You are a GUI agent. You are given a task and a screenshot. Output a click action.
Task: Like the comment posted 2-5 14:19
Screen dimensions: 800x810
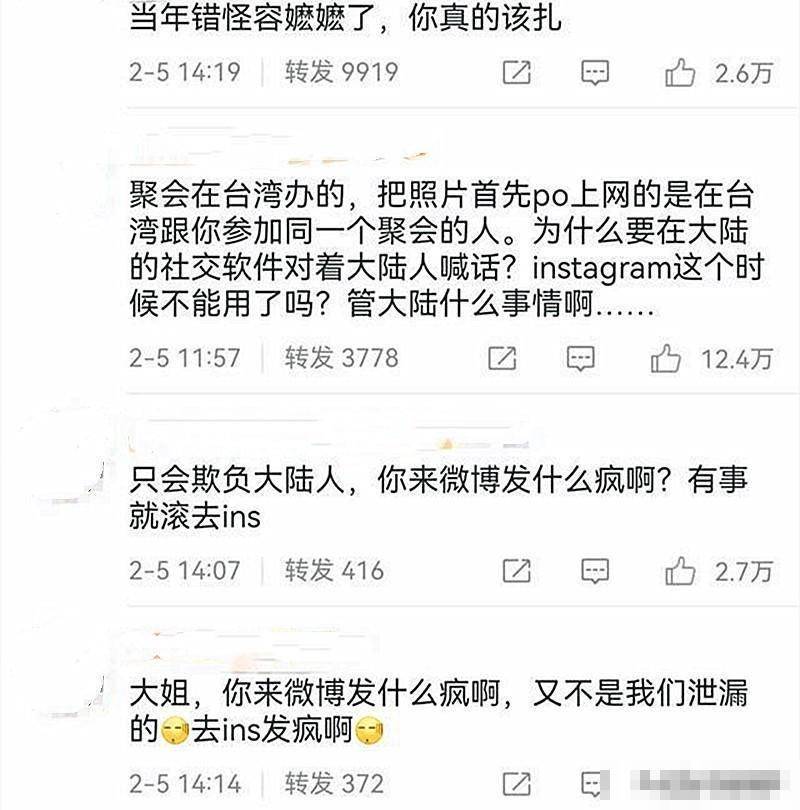[681, 73]
